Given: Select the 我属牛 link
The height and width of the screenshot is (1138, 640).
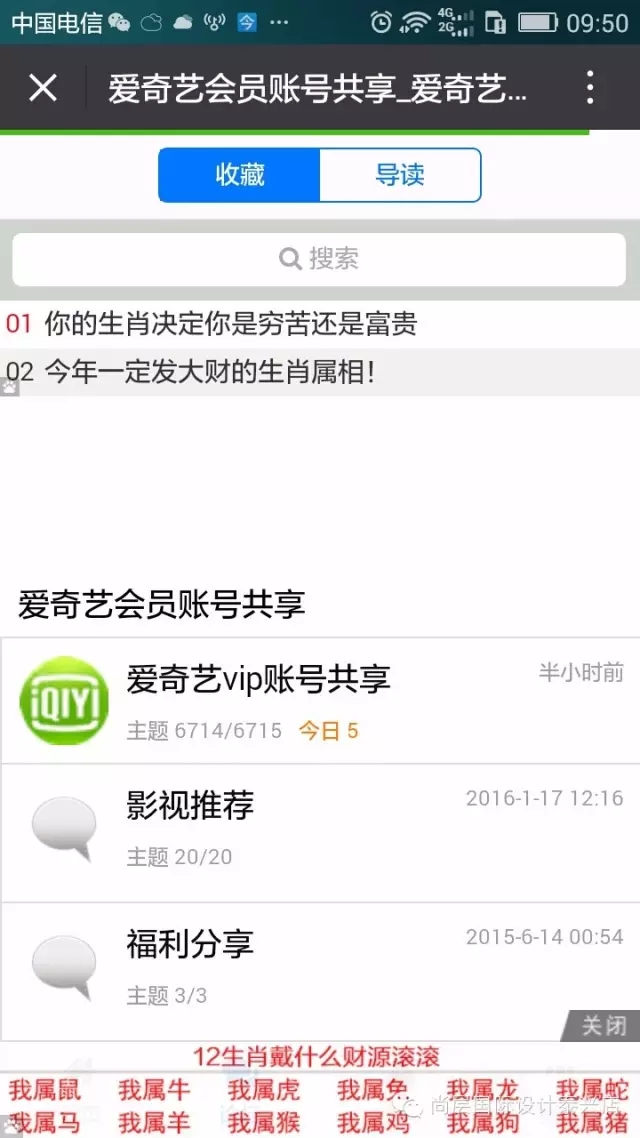Looking at the screenshot, I should pyautogui.click(x=153, y=1089).
